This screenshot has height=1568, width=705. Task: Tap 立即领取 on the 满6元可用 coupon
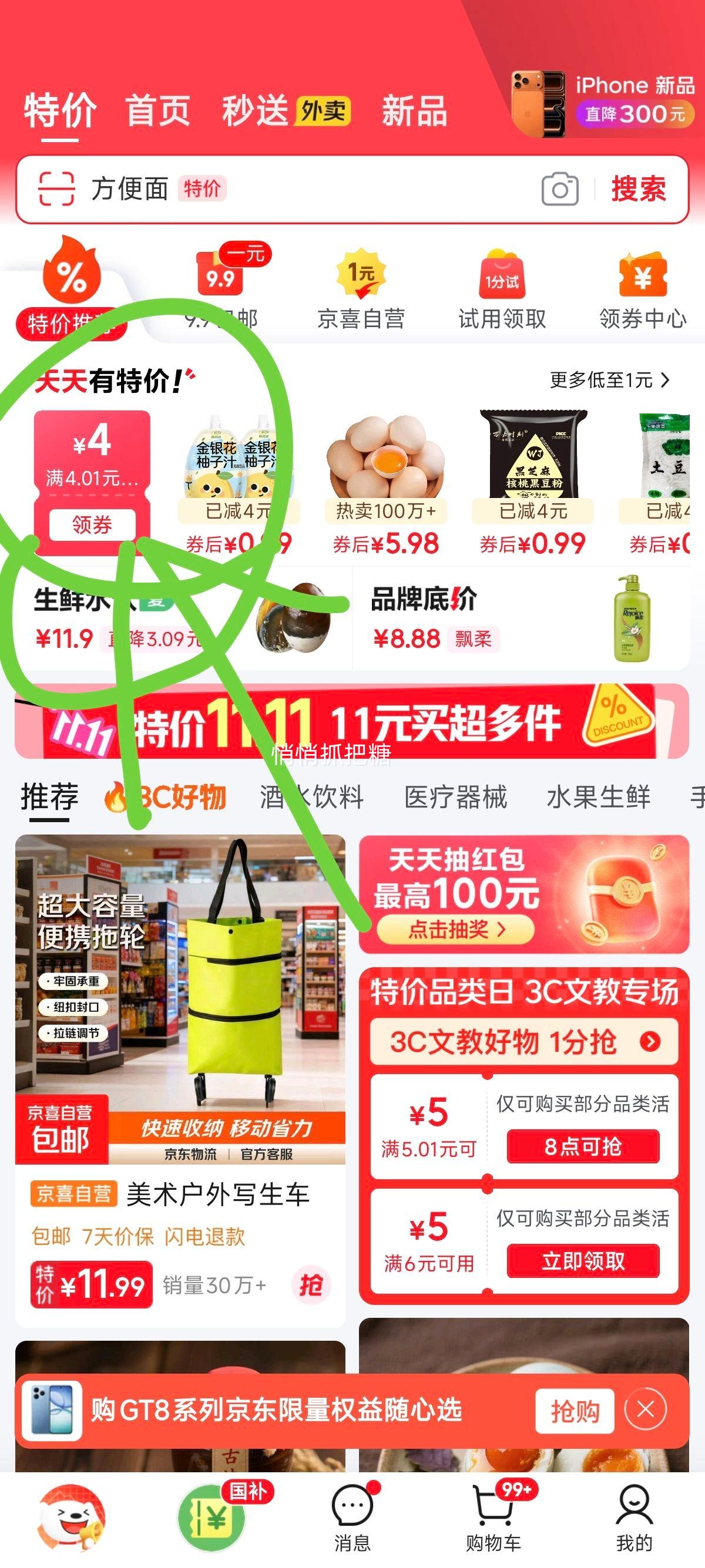tap(583, 1261)
